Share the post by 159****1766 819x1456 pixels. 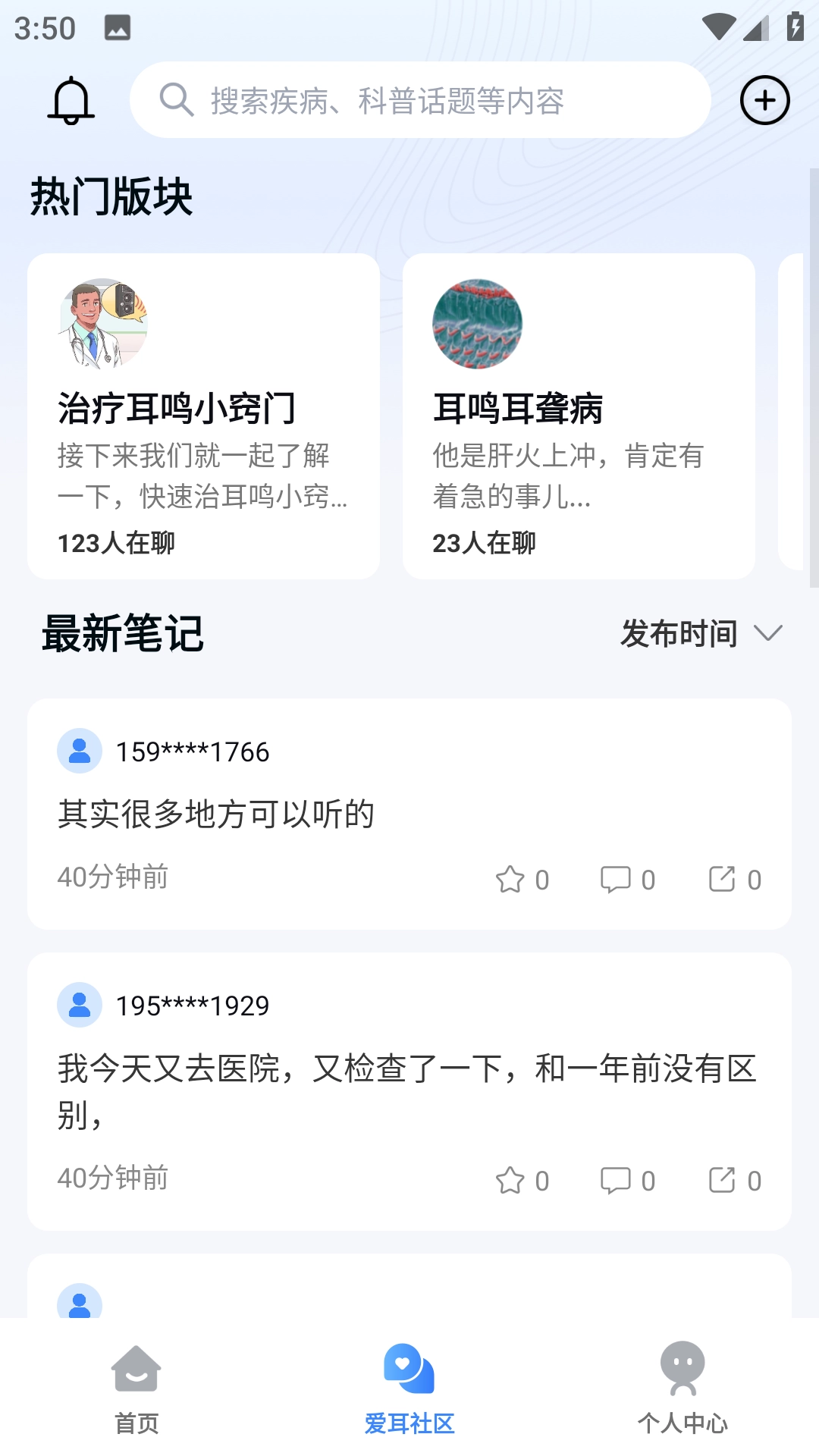pyautogui.click(x=723, y=880)
